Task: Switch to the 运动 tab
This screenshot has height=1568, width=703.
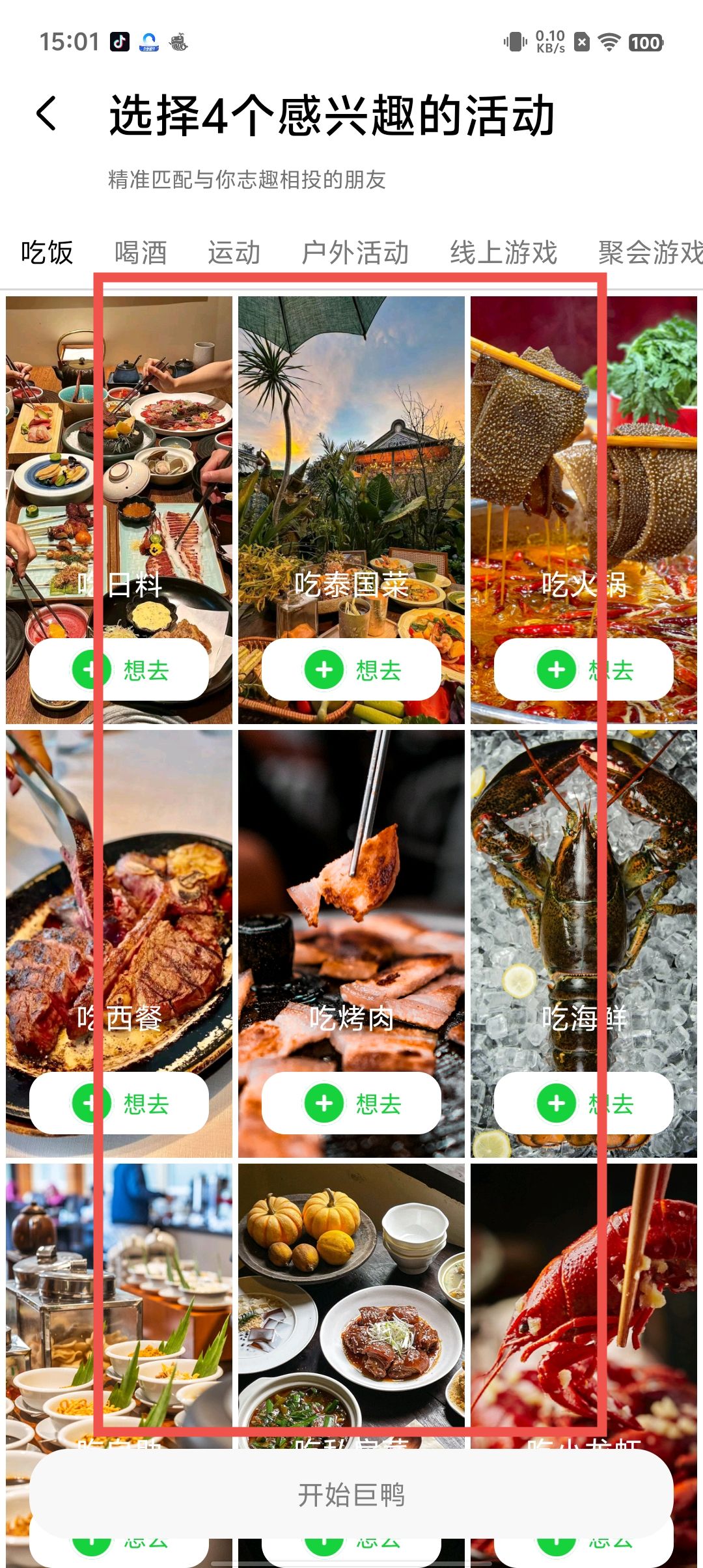Action: pyautogui.click(x=234, y=253)
